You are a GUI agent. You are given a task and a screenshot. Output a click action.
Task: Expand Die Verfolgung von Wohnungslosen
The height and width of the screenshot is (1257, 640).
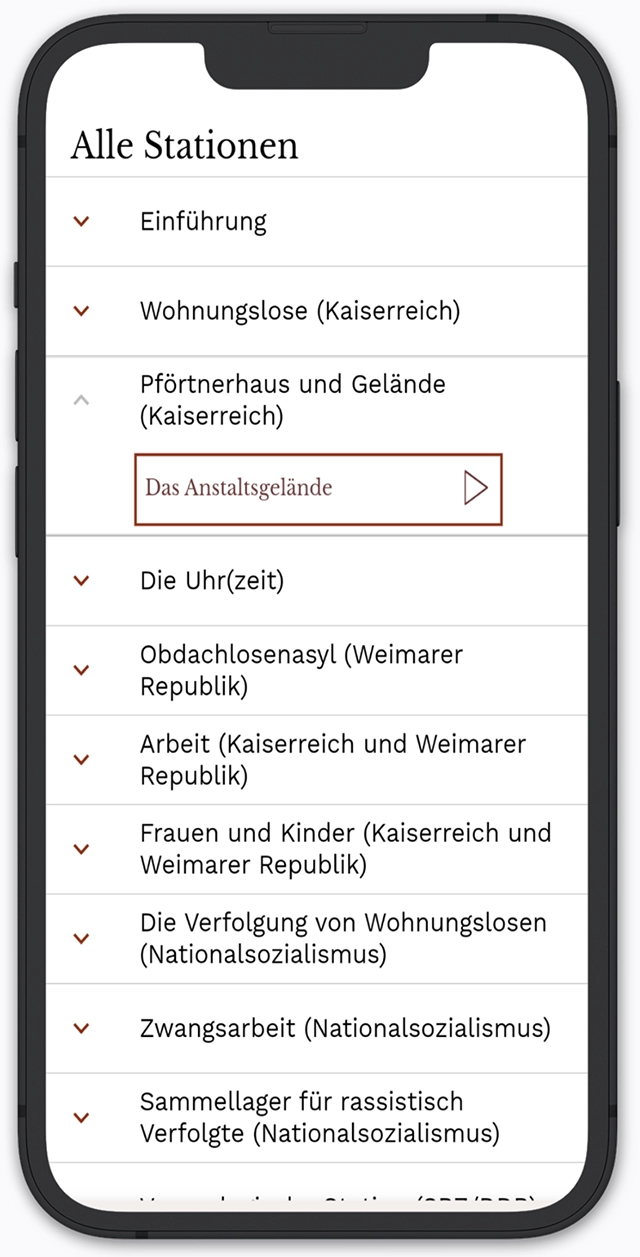[x=82, y=938]
